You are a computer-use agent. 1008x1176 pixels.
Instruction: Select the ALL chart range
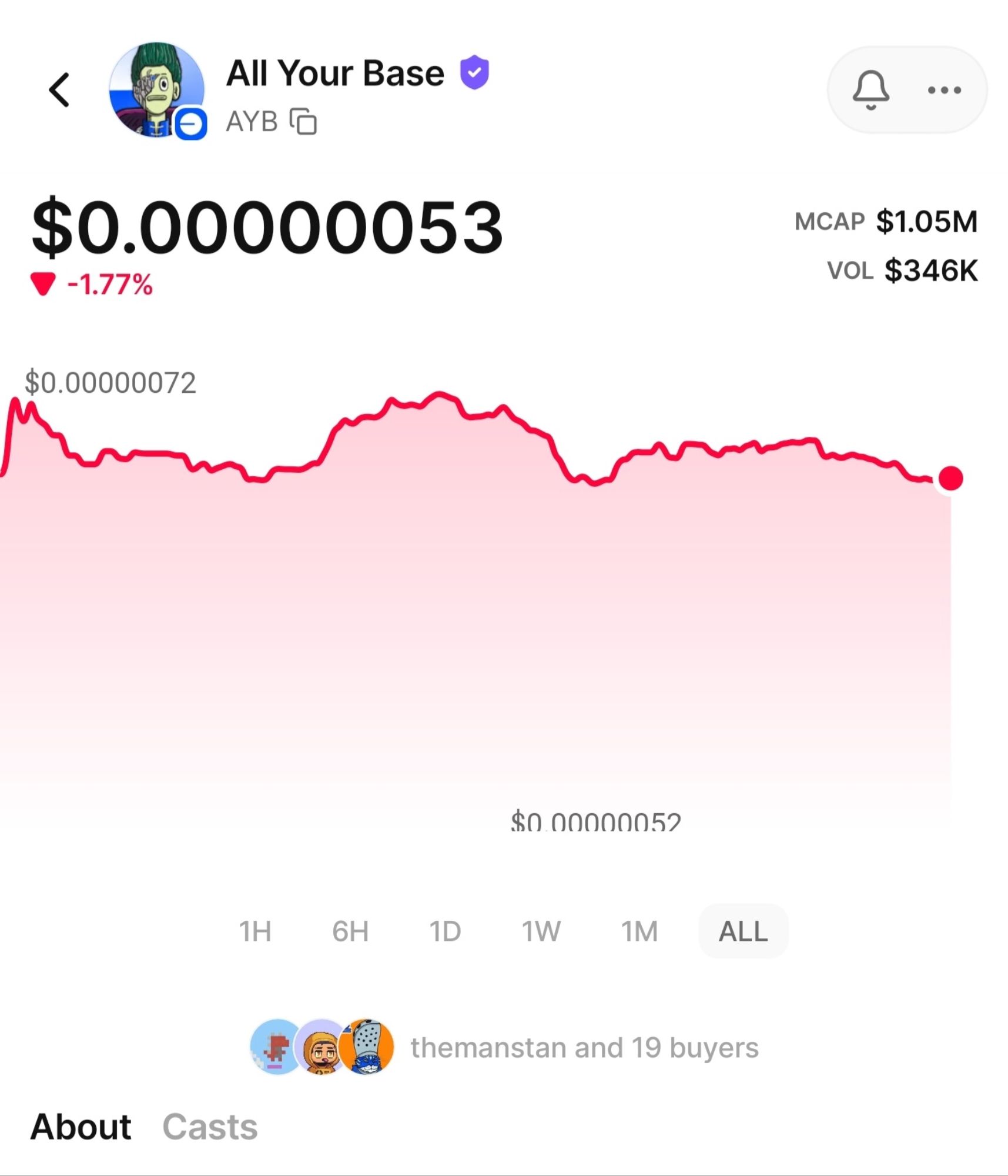(x=743, y=931)
